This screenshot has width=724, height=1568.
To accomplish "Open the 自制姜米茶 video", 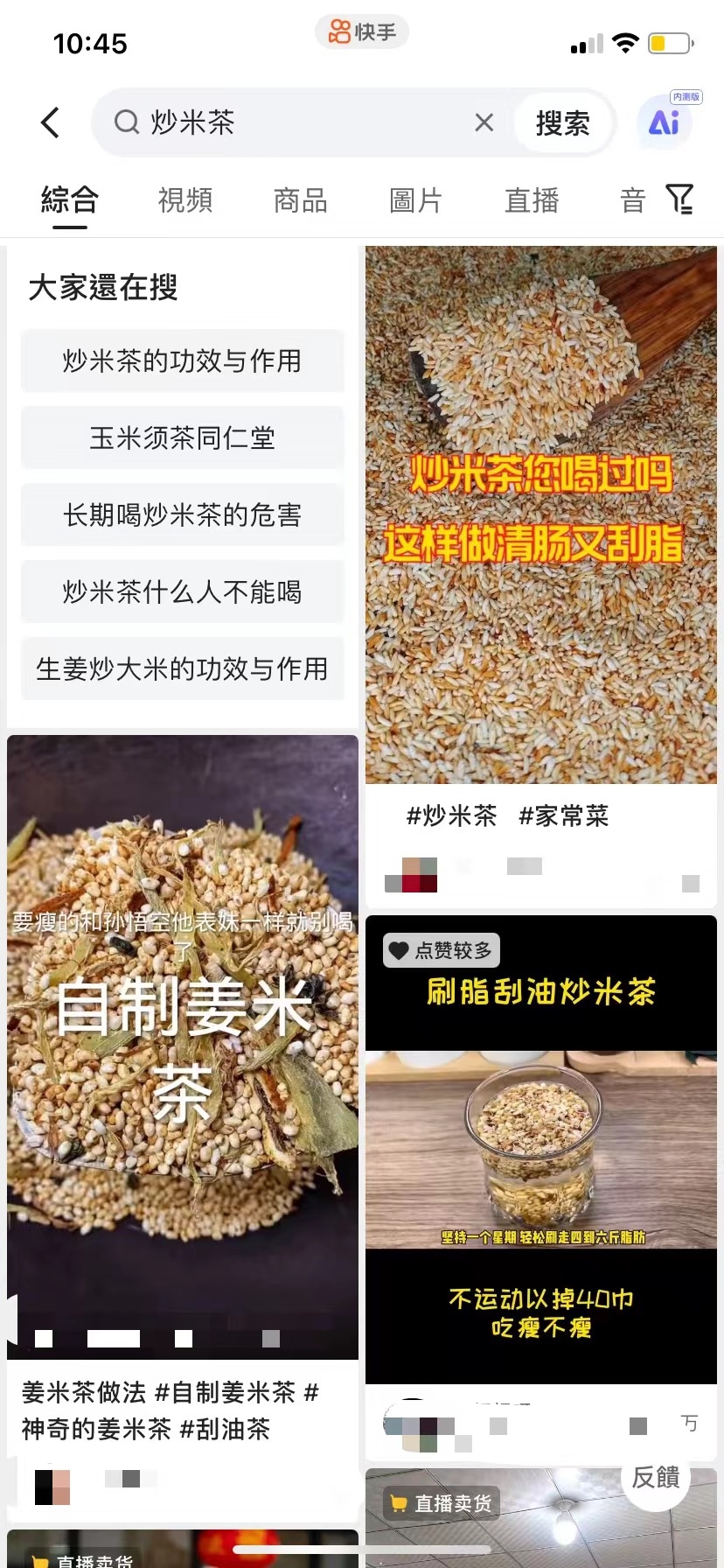I will 182,1046.
